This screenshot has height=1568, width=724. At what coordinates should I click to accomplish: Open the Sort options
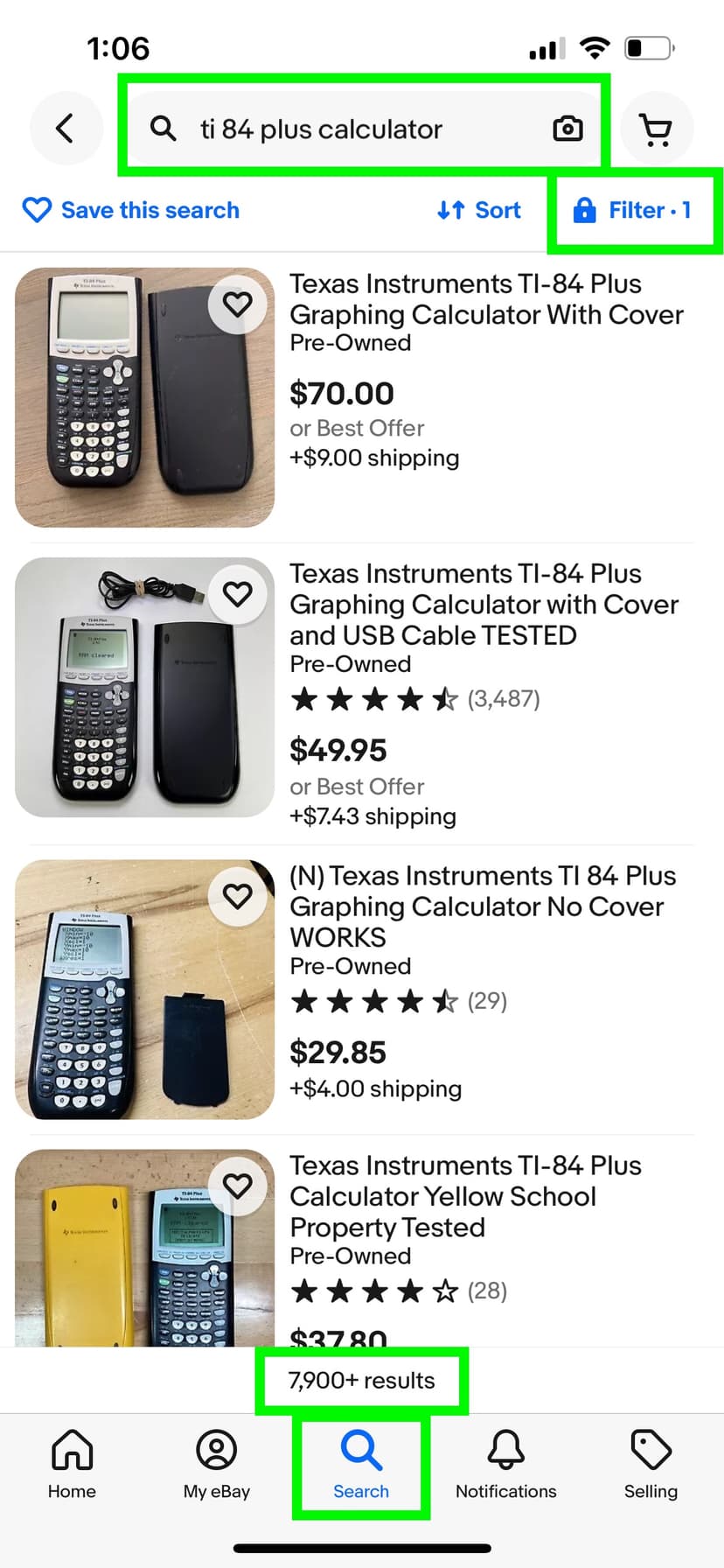tap(478, 210)
